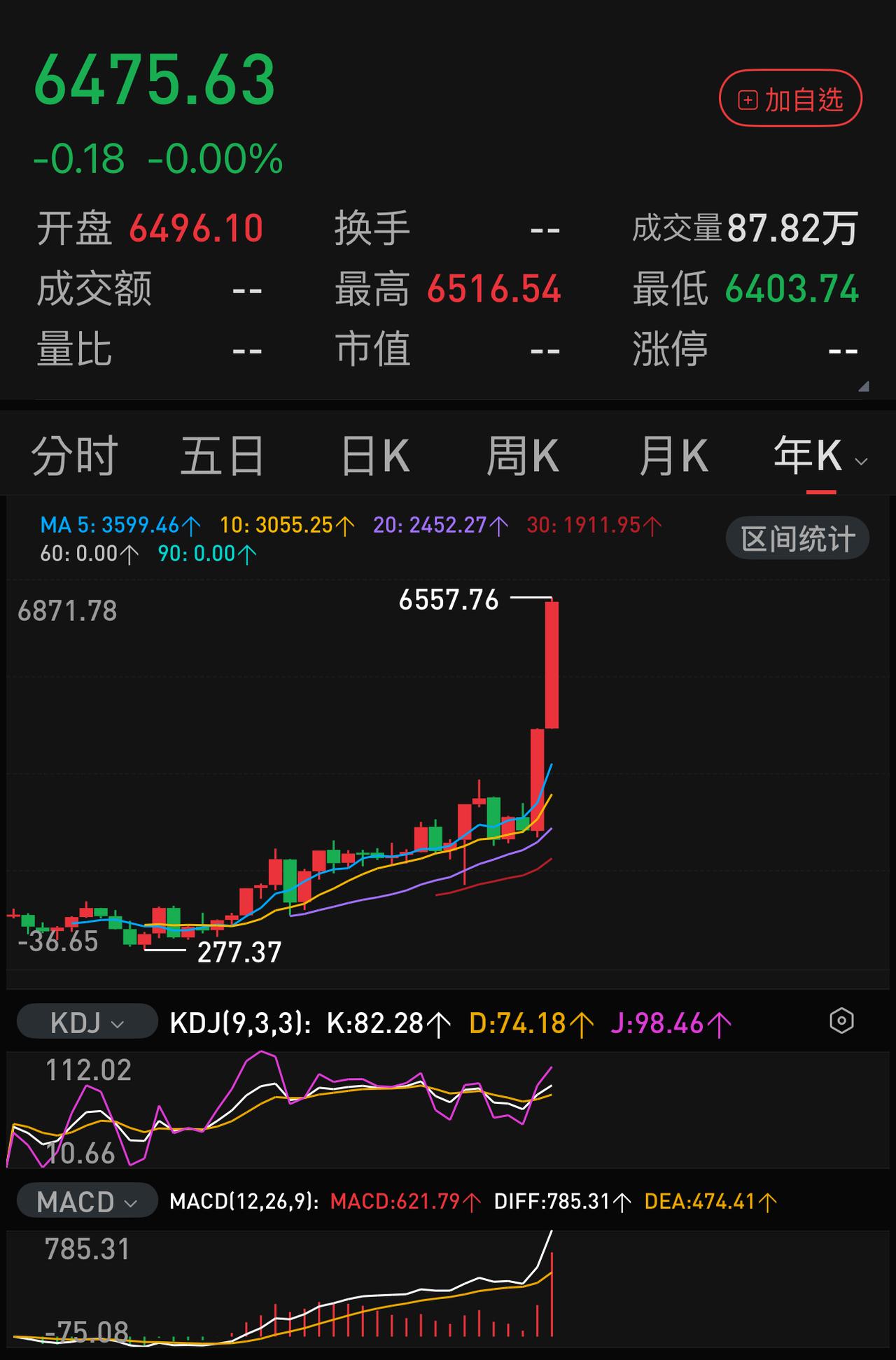The image size is (896, 1360).
Task: Click the plus icon inside the 加自选 button
Action: tap(747, 99)
